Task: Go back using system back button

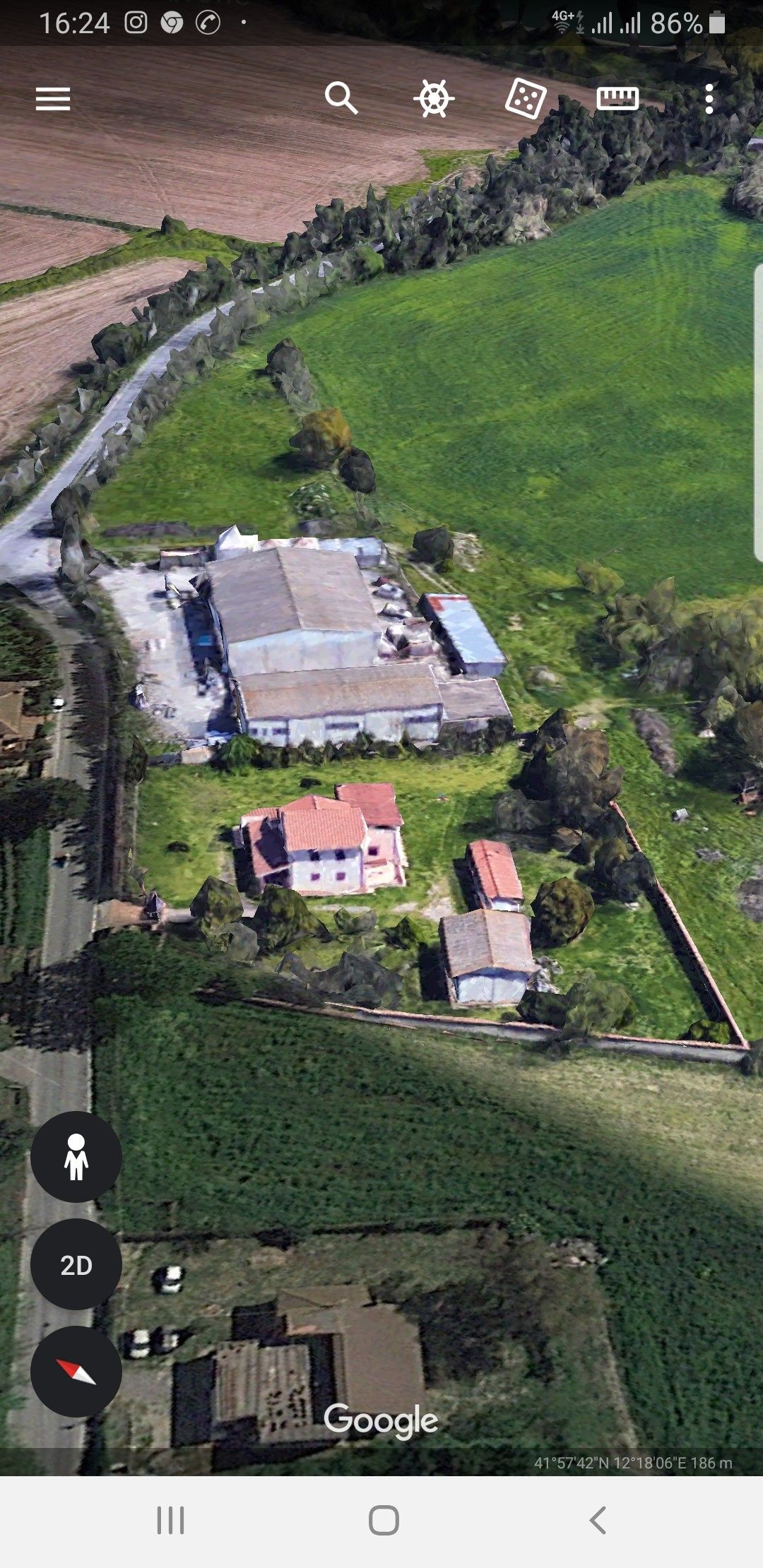Action: 598,1520
